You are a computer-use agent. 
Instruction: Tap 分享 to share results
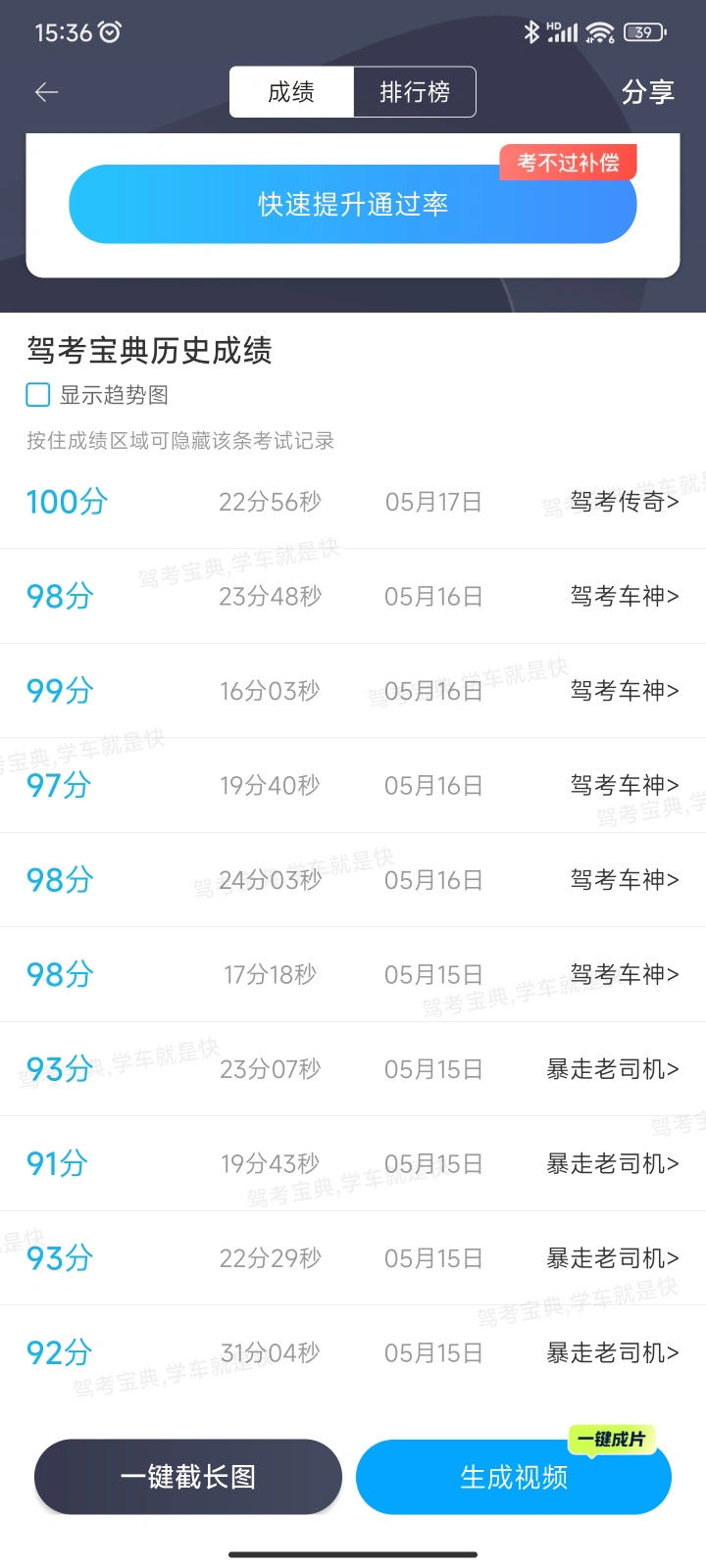coord(648,92)
